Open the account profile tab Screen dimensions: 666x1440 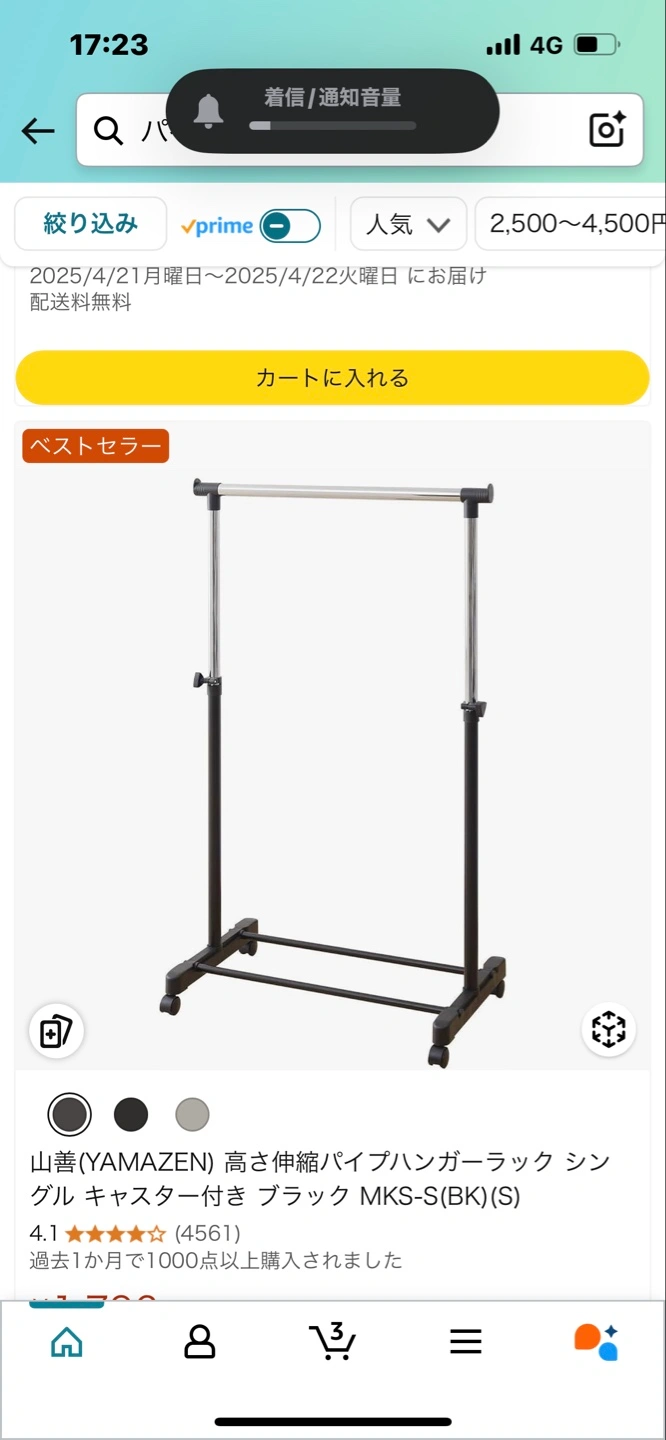click(x=200, y=1341)
